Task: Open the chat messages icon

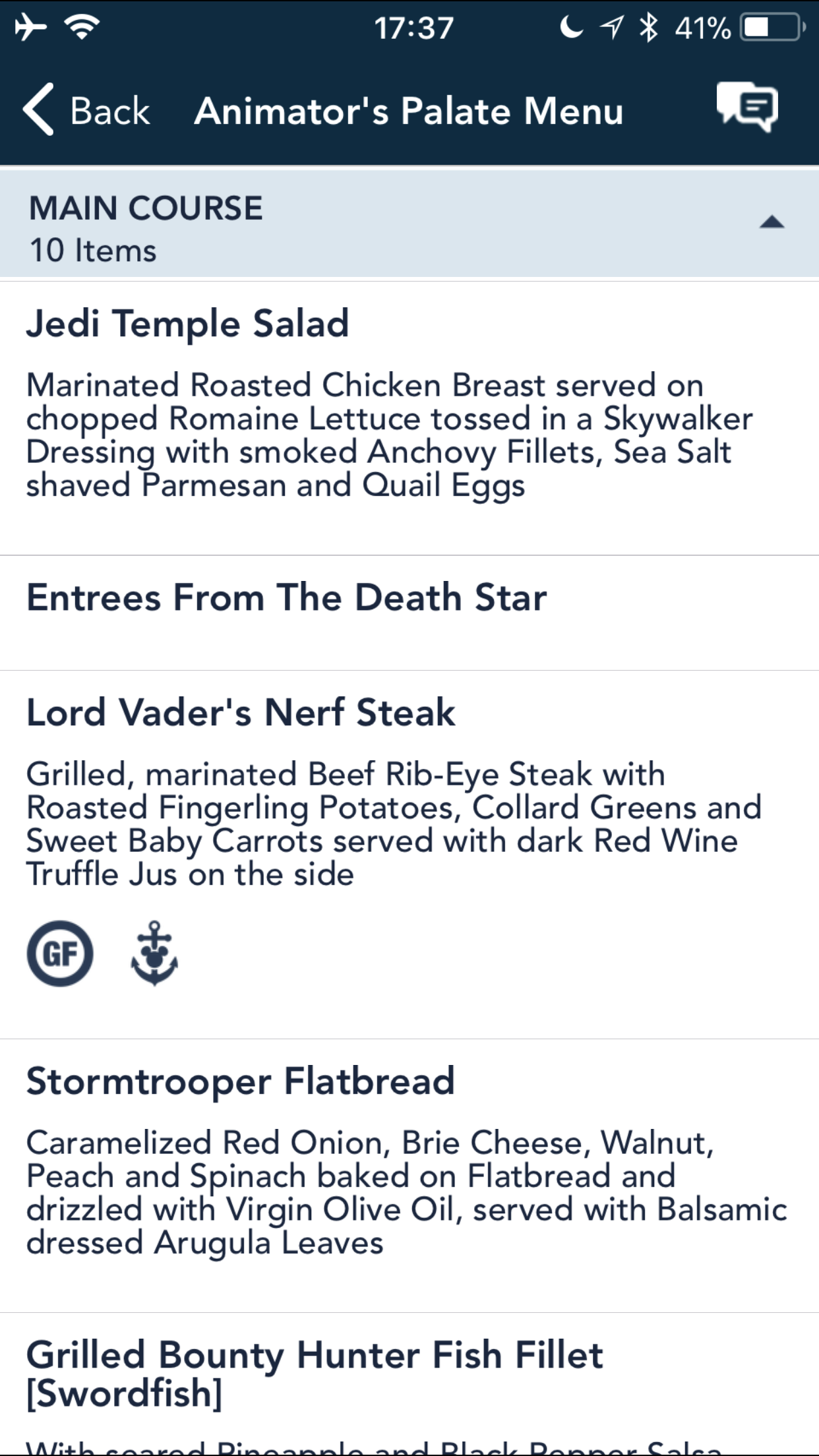Action: [748, 107]
